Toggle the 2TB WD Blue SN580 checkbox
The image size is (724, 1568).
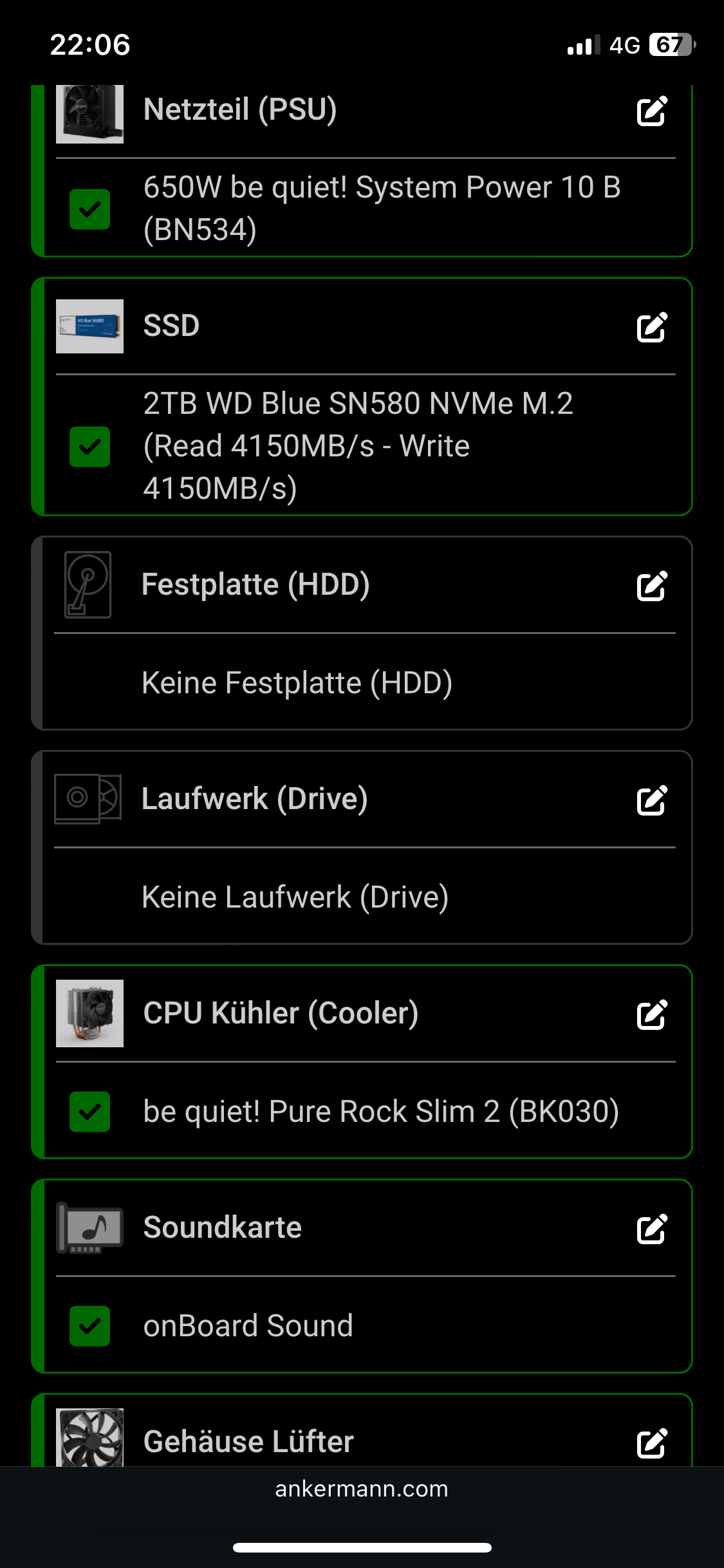(x=89, y=446)
